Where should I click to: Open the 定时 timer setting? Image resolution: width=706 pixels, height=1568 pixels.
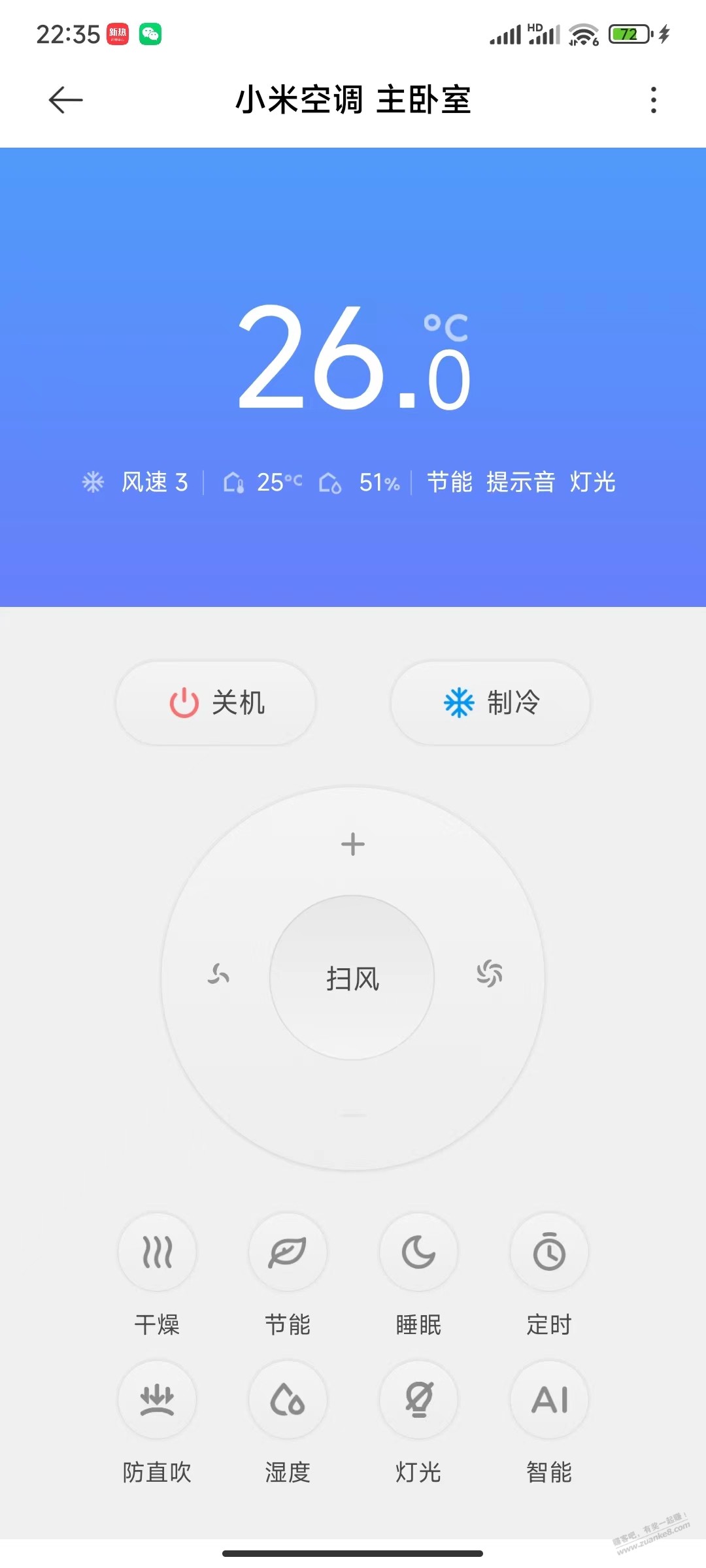click(549, 1252)
